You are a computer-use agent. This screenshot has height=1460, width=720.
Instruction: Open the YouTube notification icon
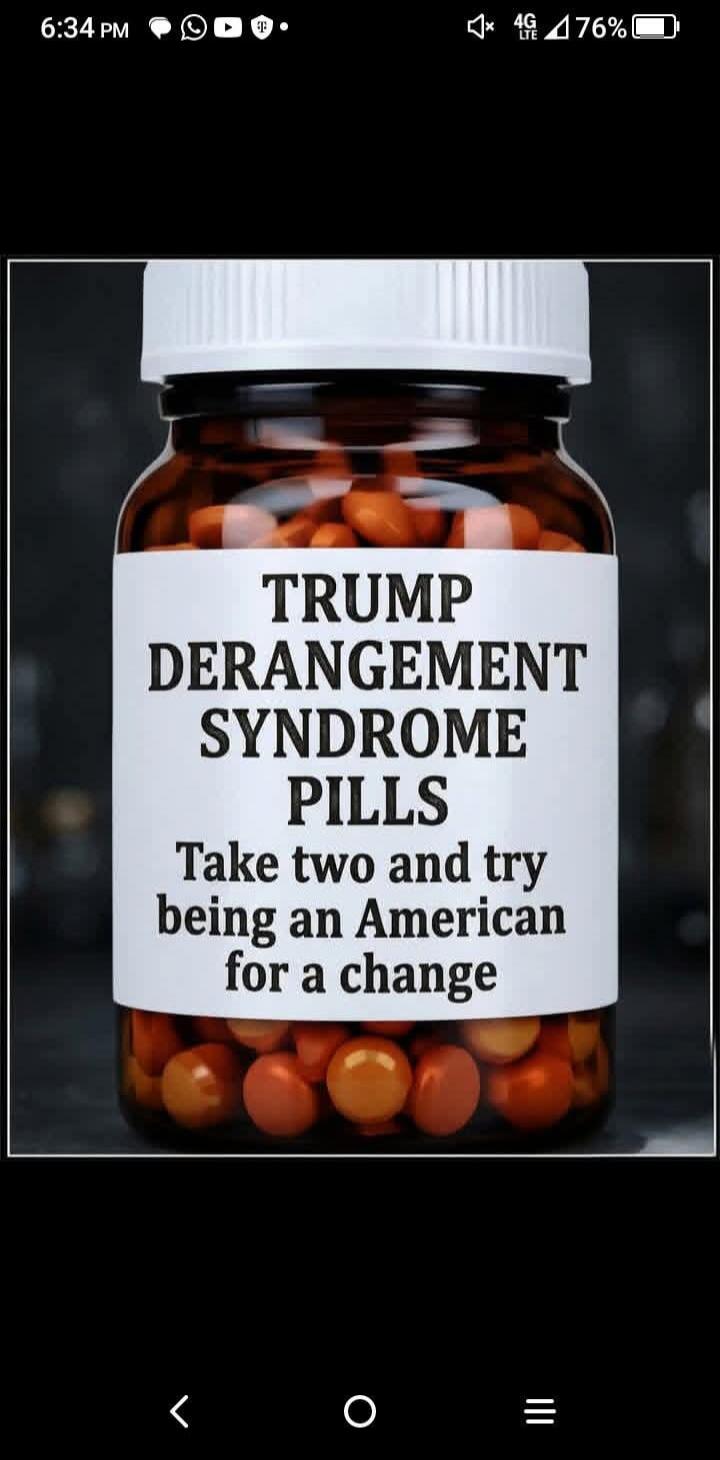click(x=226, y=28)
